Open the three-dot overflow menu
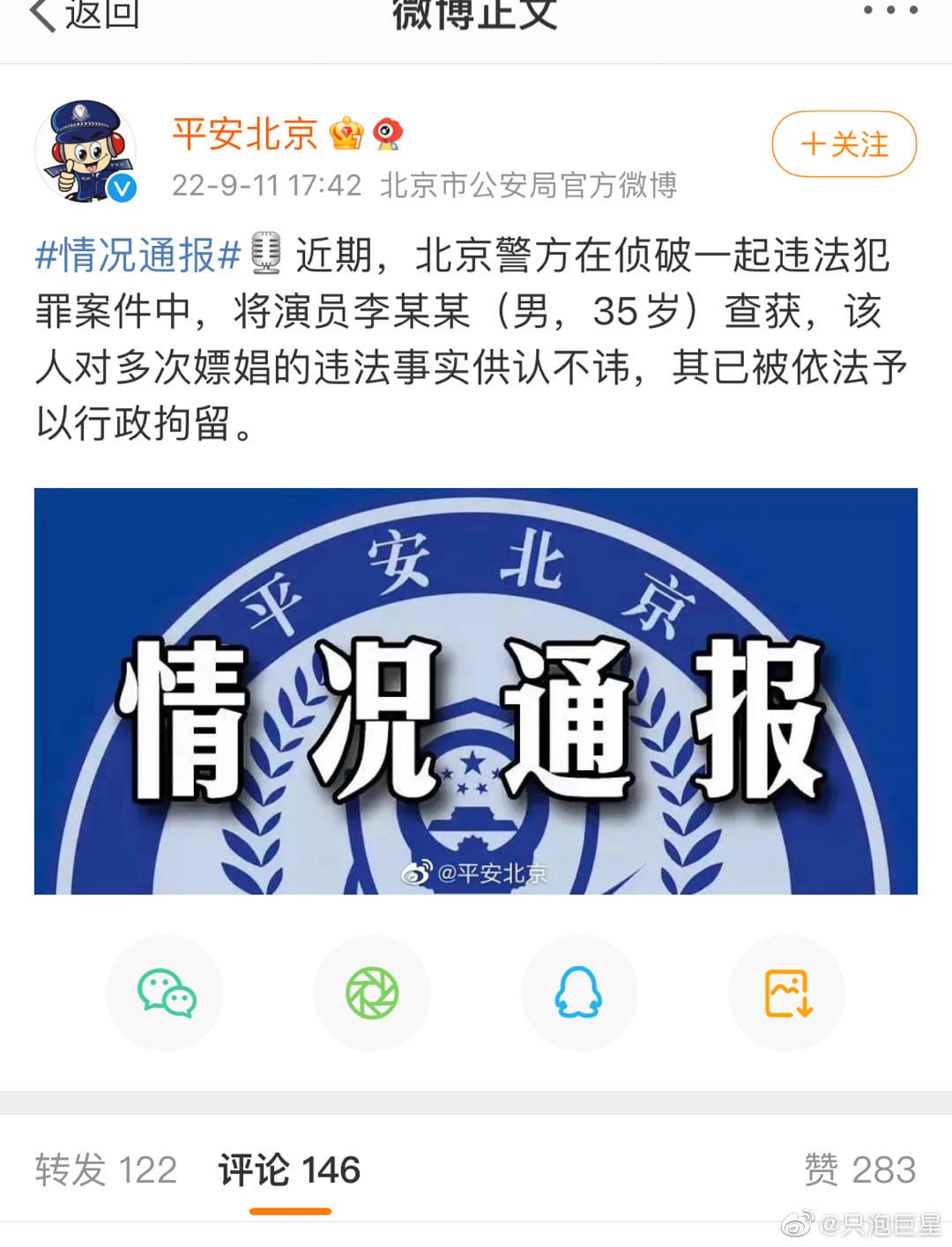 pyautogui.click(x=890, y=12)
